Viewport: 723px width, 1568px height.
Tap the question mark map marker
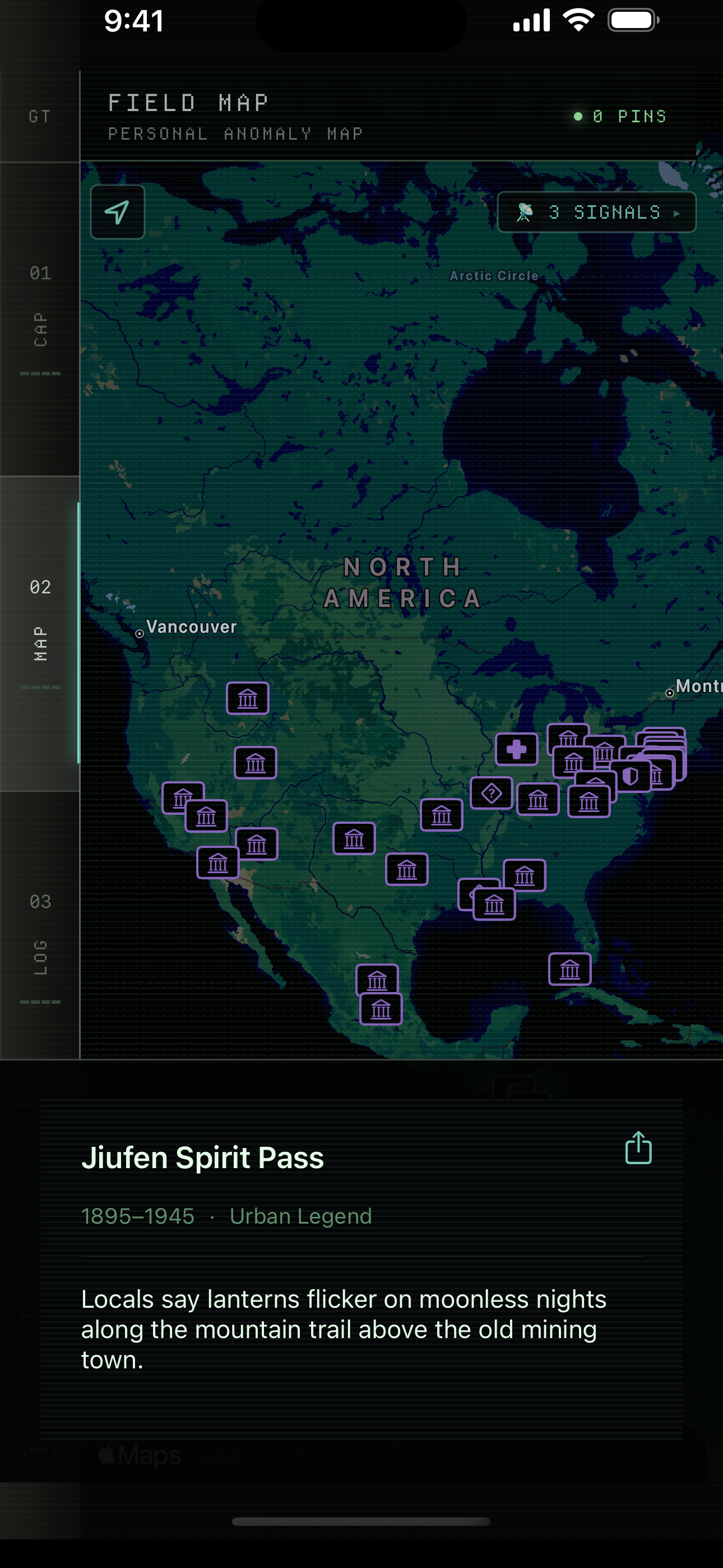[491, 793]
